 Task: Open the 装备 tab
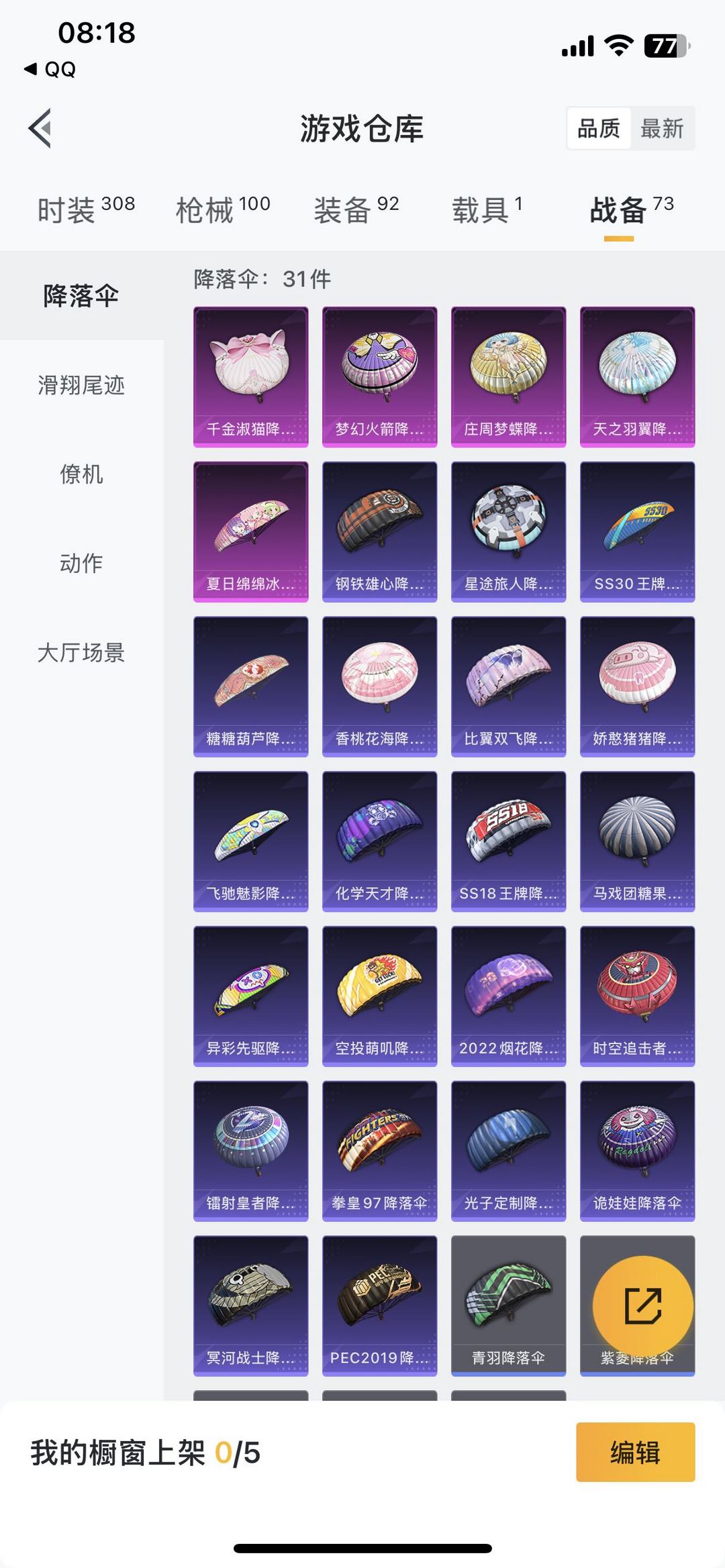click(x=356, y=210)
